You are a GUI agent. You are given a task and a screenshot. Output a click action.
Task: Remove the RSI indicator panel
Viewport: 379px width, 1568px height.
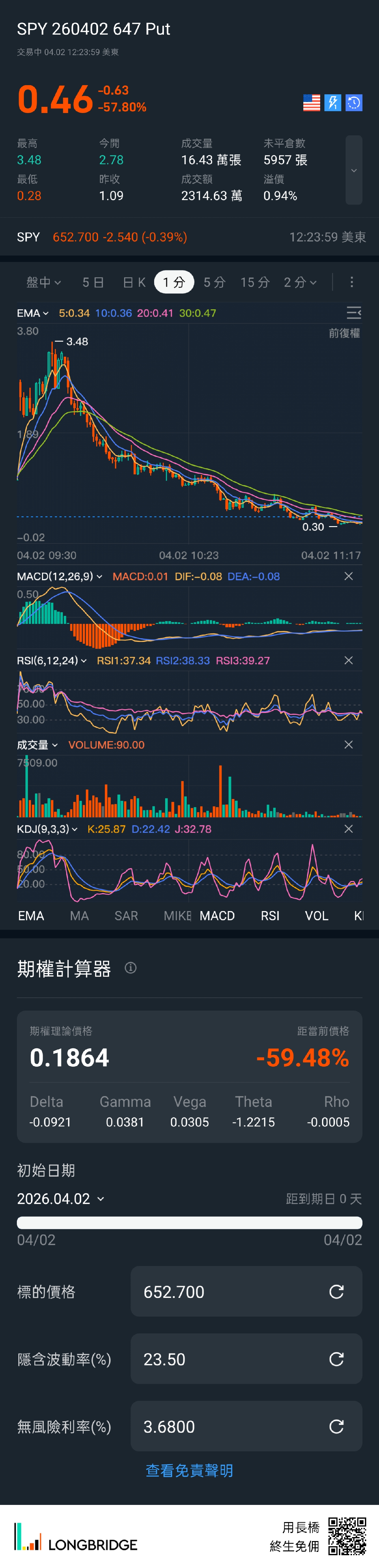click(x=349, y=661)
